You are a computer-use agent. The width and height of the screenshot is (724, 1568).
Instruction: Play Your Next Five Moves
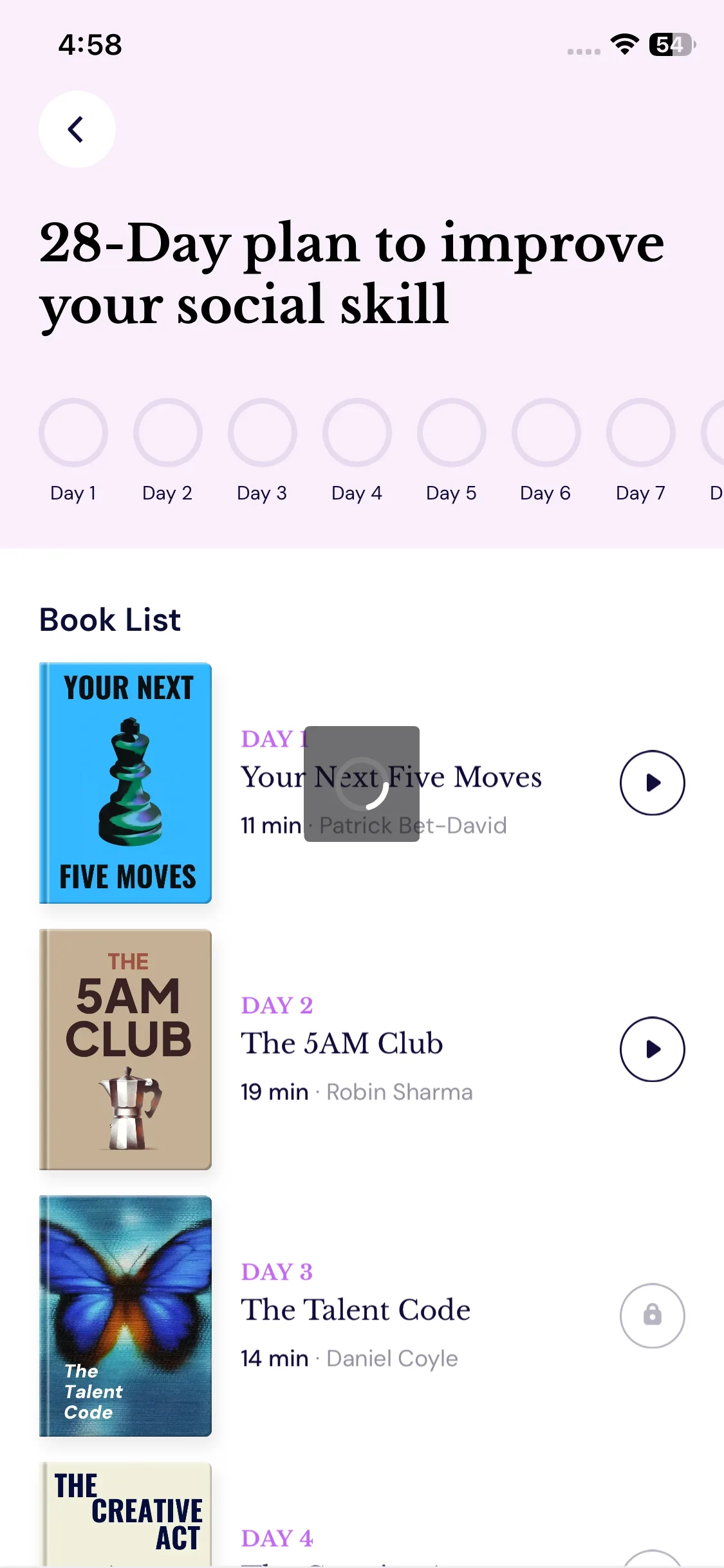pyautogui.click(x=652, y=783)
